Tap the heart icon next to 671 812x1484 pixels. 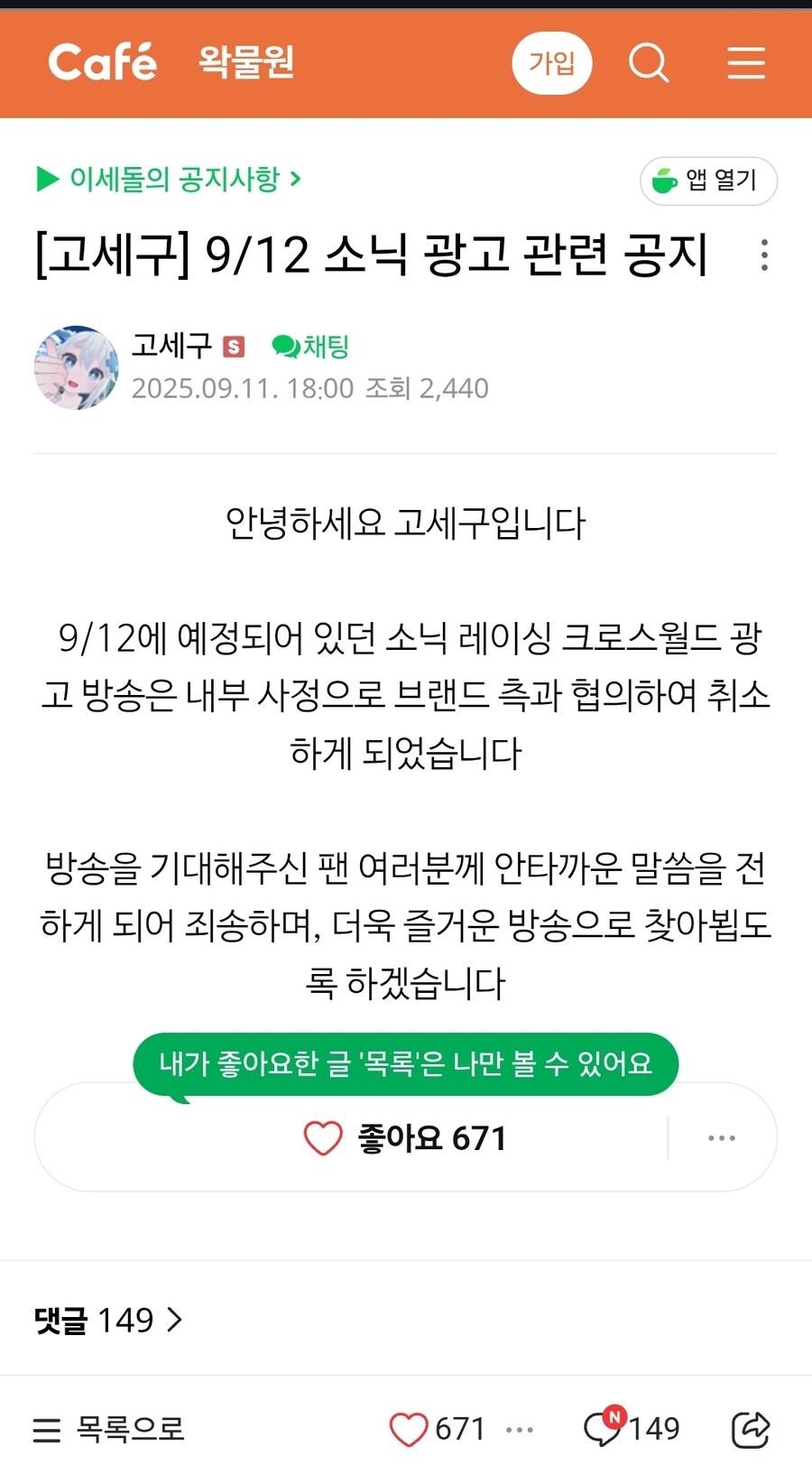pos(408,1428)
